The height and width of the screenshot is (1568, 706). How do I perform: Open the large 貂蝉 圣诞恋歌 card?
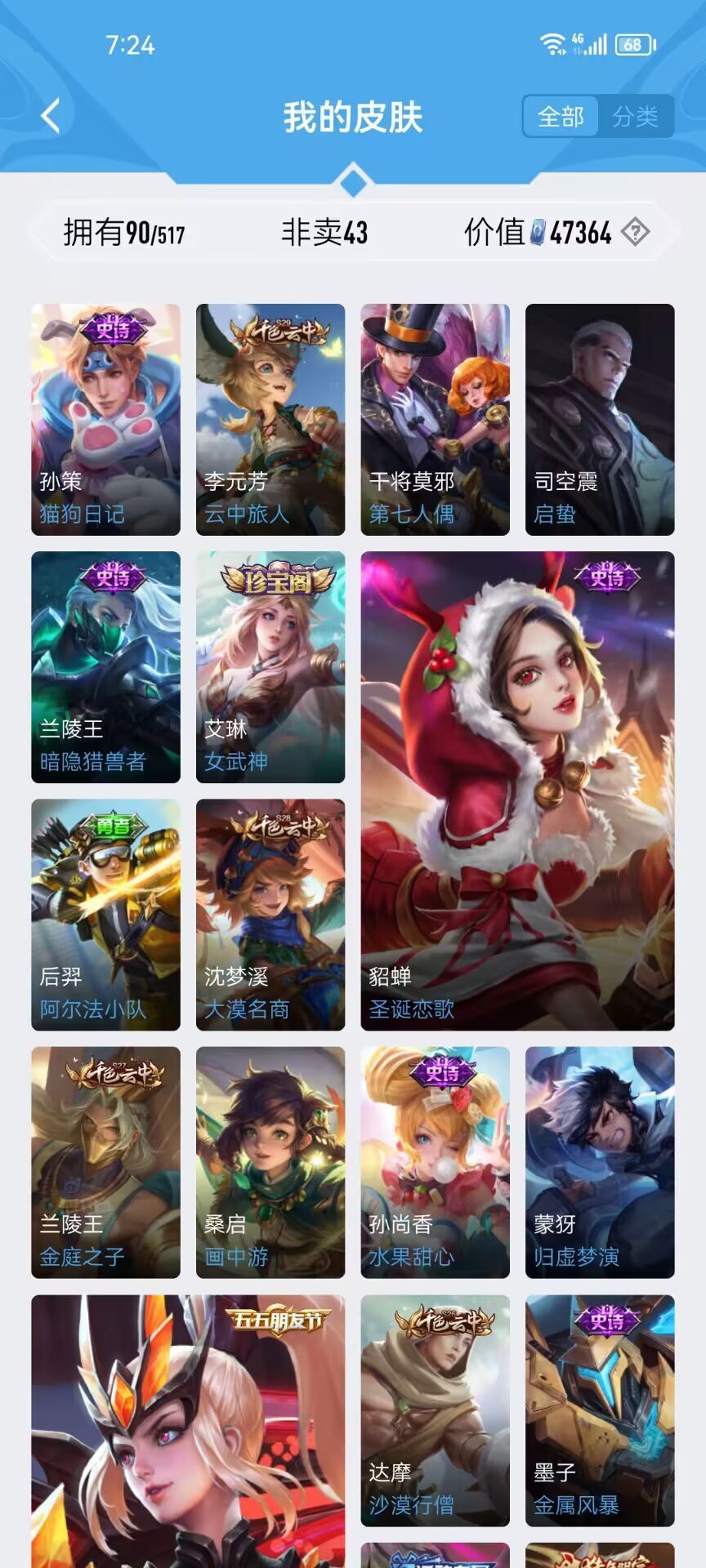point(517,791)
